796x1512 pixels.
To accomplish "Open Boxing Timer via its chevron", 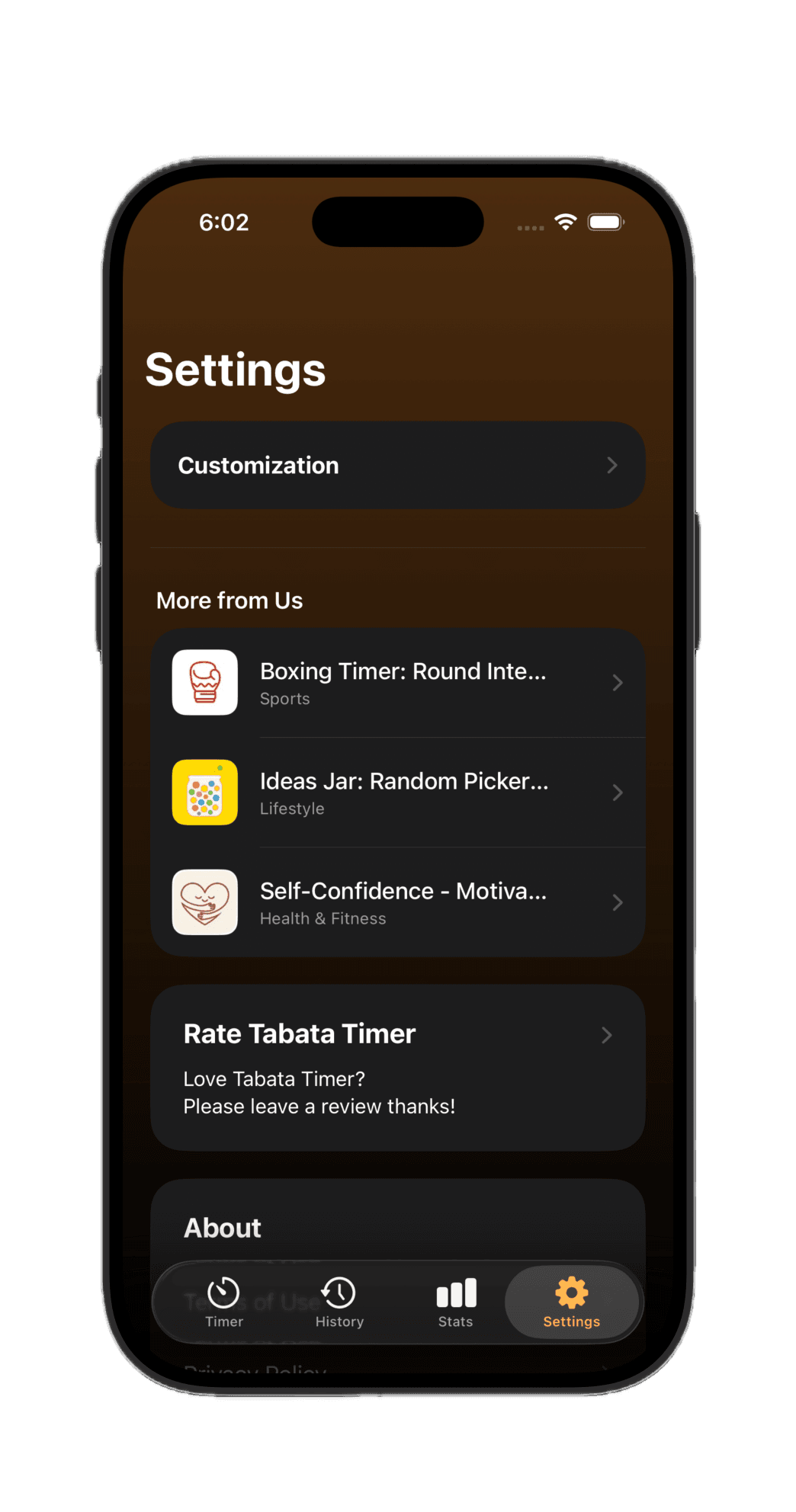I will pyautogui.click(x=618, y=683).
